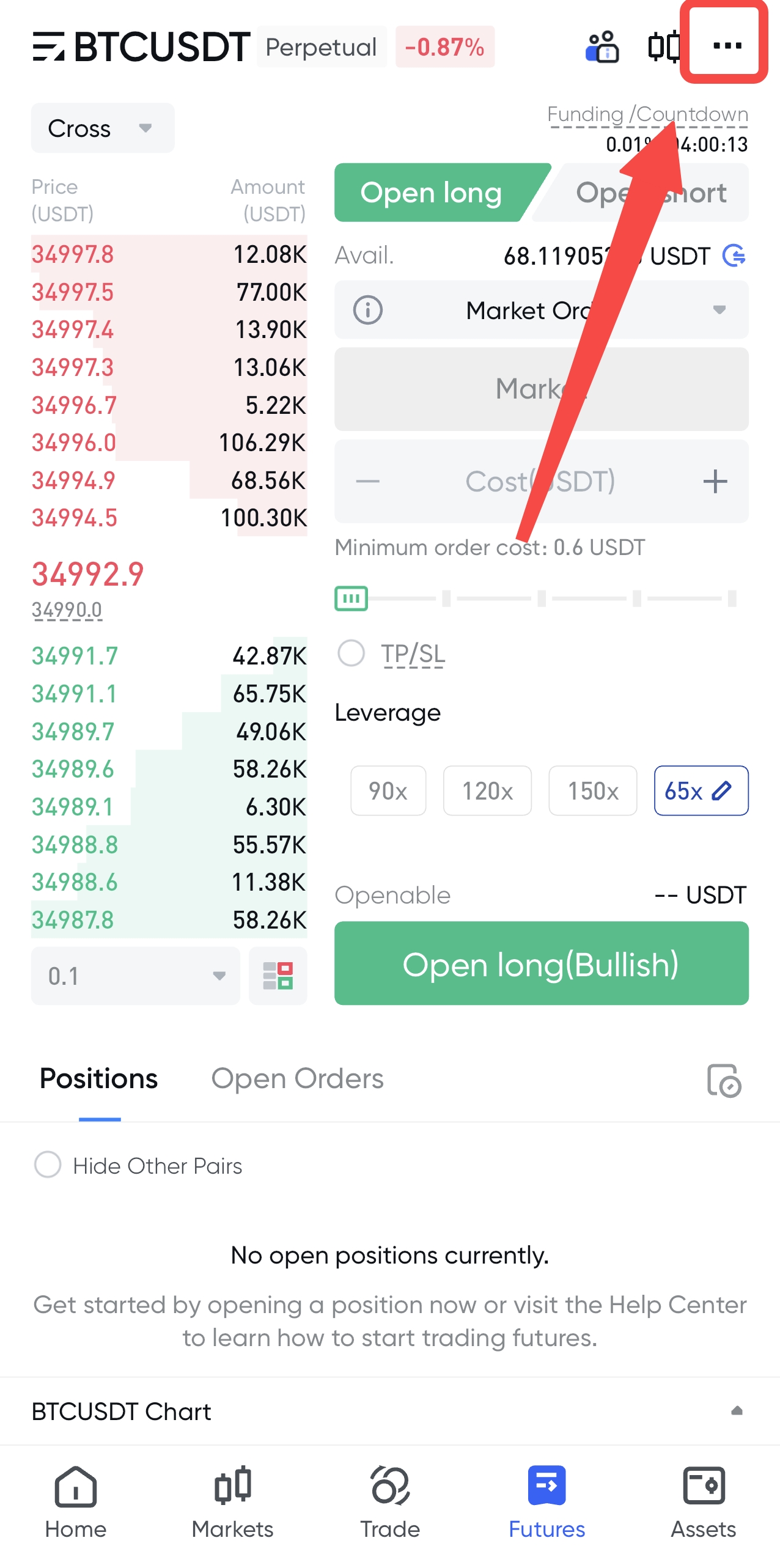Expand the Market Order type dropdown
Viewport: 780px width, 1568px height.
(541, 311)
